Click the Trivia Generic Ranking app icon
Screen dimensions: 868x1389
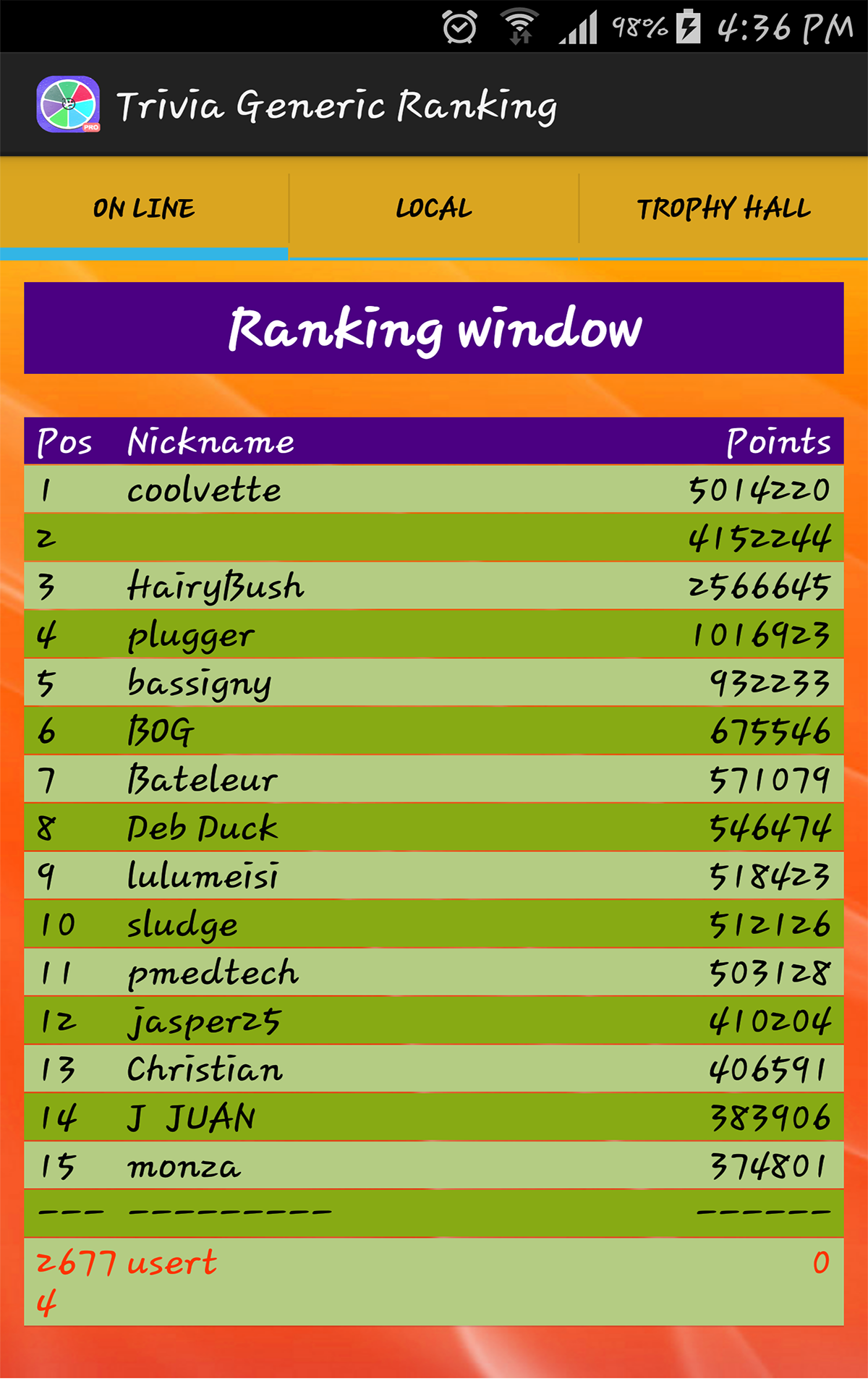(69, 103)
